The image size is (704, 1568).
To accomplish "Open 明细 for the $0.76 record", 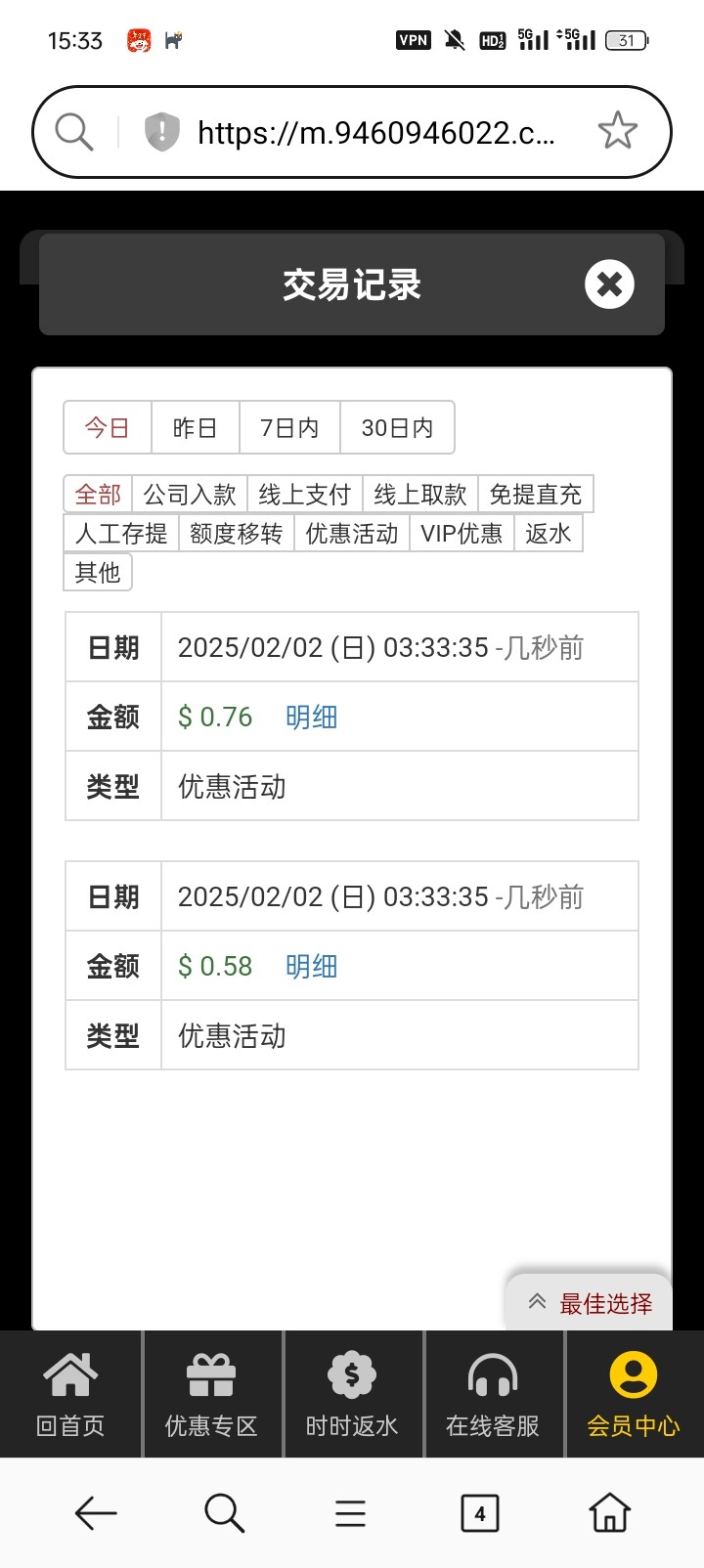I will point(311,717).
